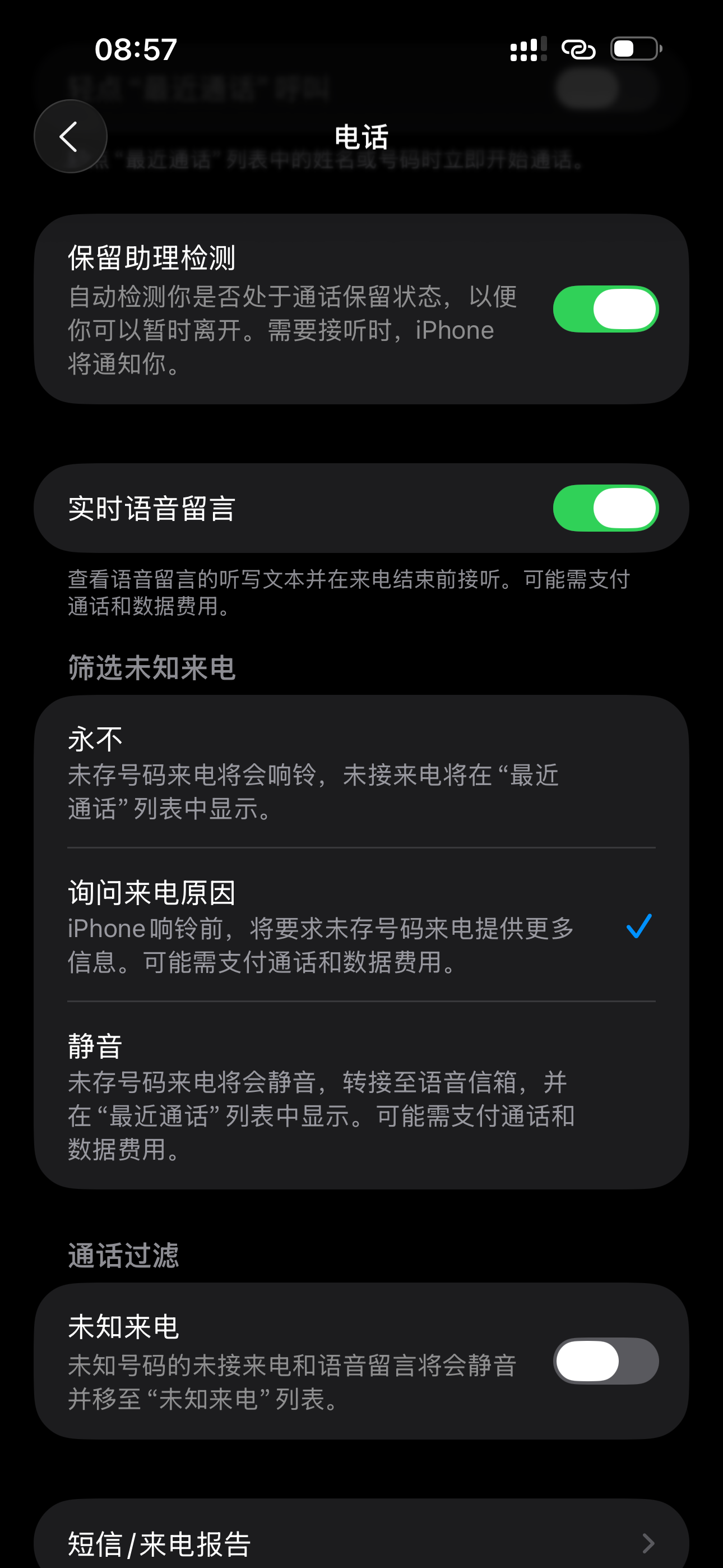This screenshot has width=723, height=1568.
Task: Open the 短信/来电报告 row
Action: (x=361, y=1539)
